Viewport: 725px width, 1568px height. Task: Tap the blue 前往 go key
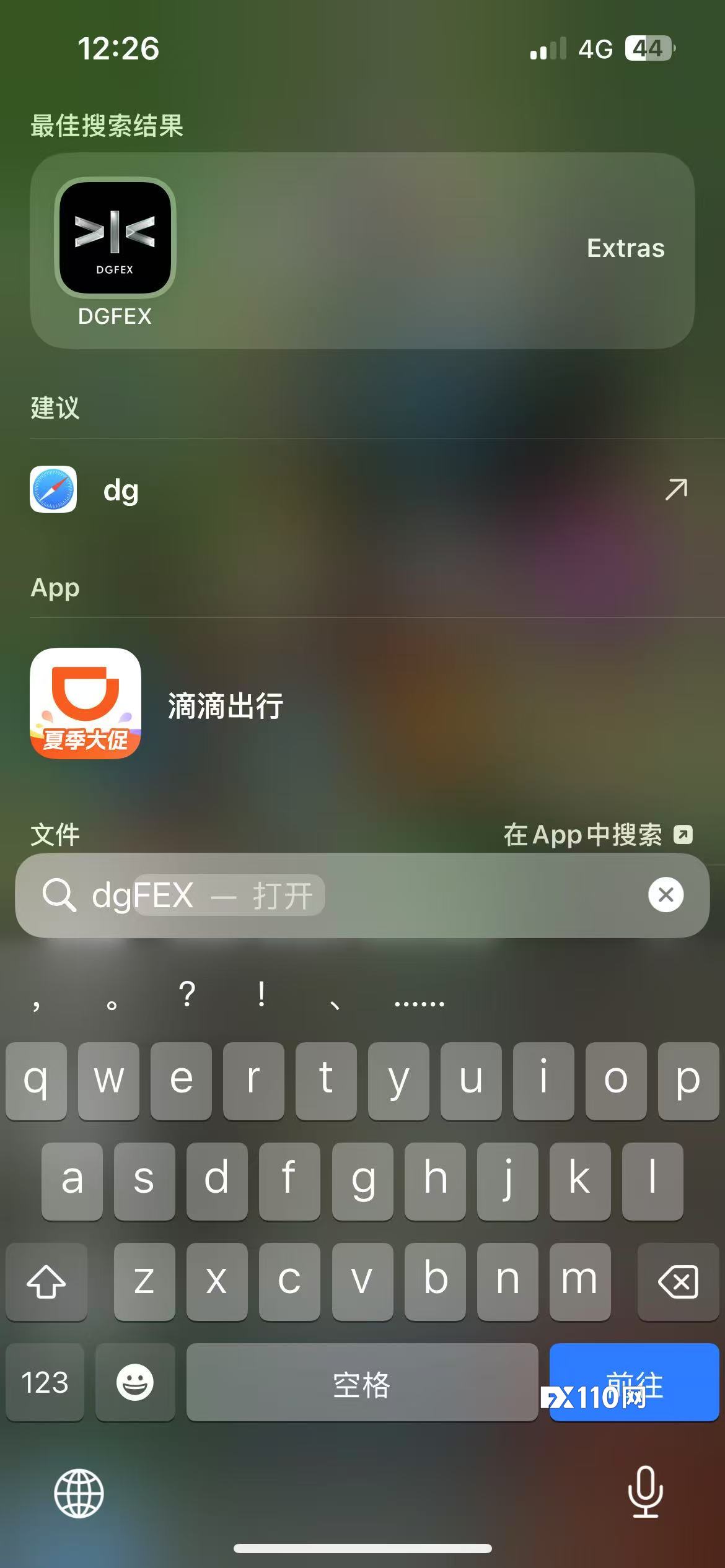pyautogui.click(x=633, y=1383)
